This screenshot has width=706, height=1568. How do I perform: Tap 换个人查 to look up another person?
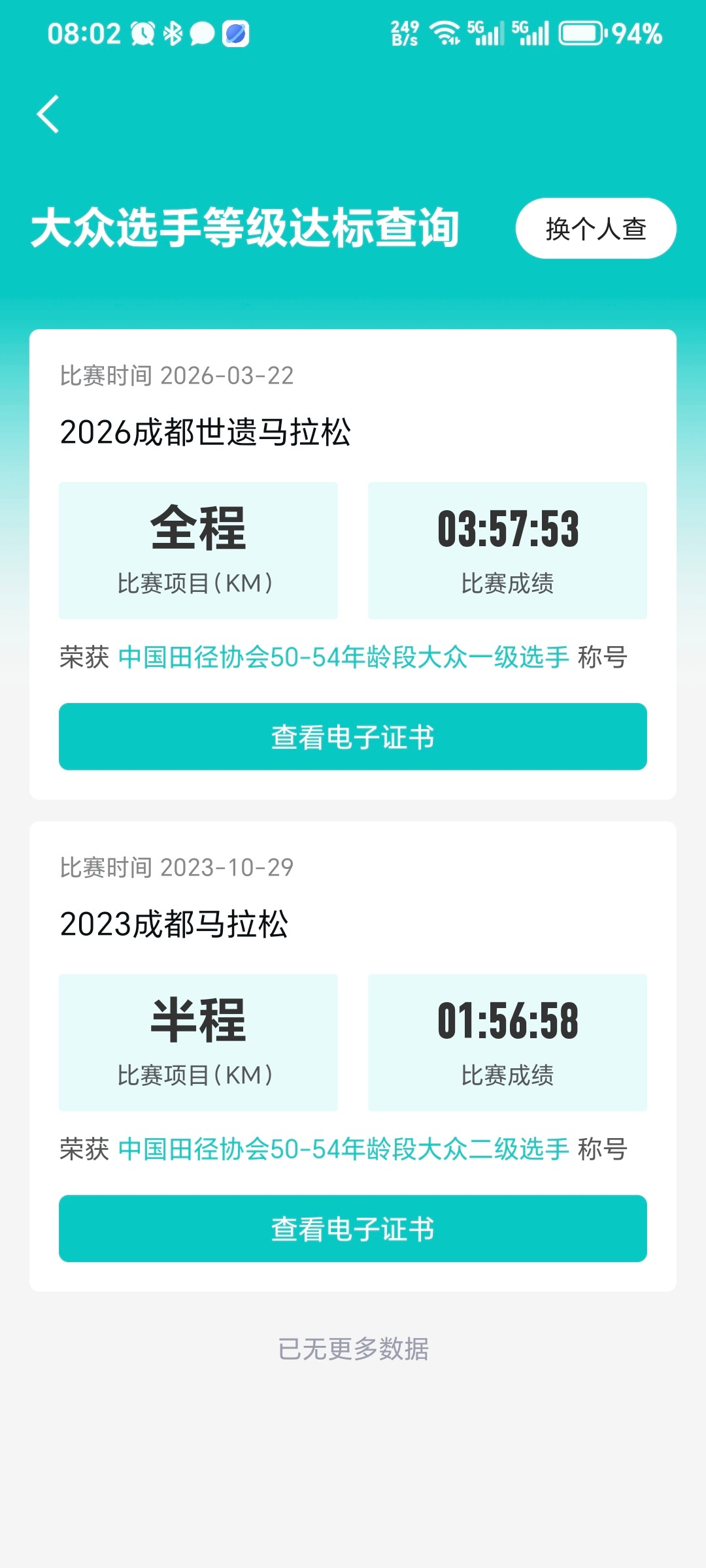(596, 229)
